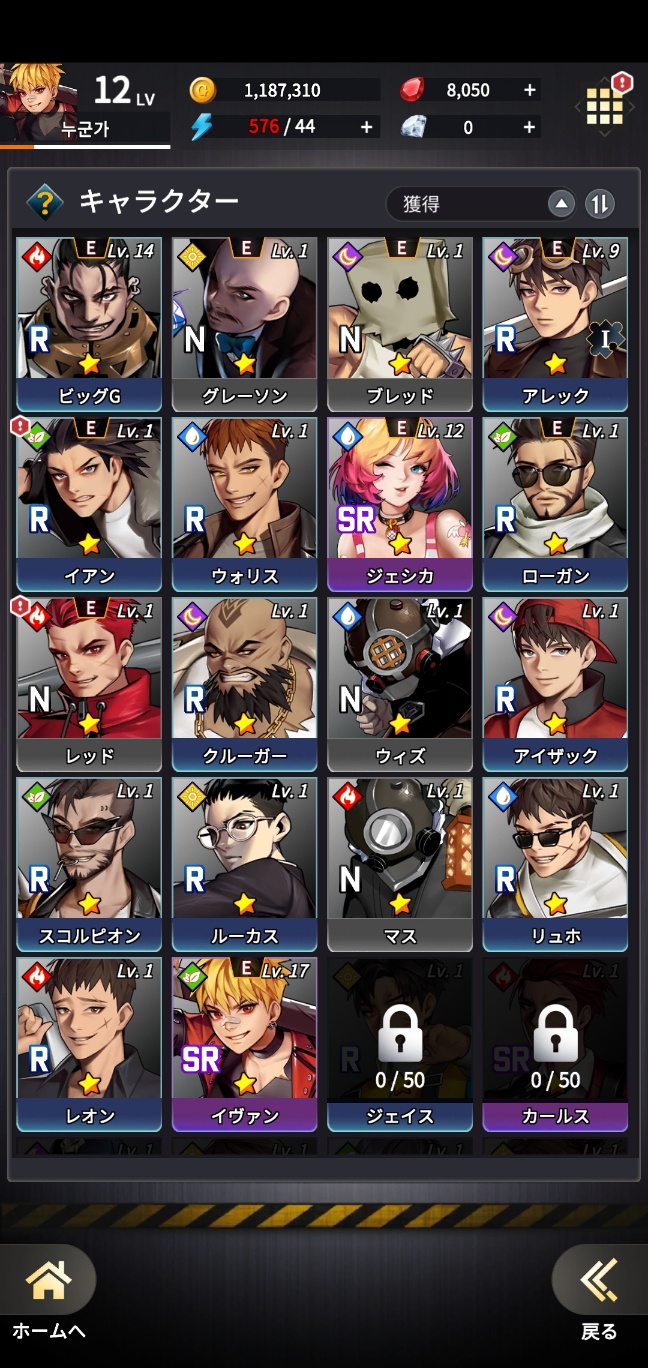Add more gold coins with plus
The height and width of the screenshot is (1368, 648).
pyautogui.click(x=366, y=127)
